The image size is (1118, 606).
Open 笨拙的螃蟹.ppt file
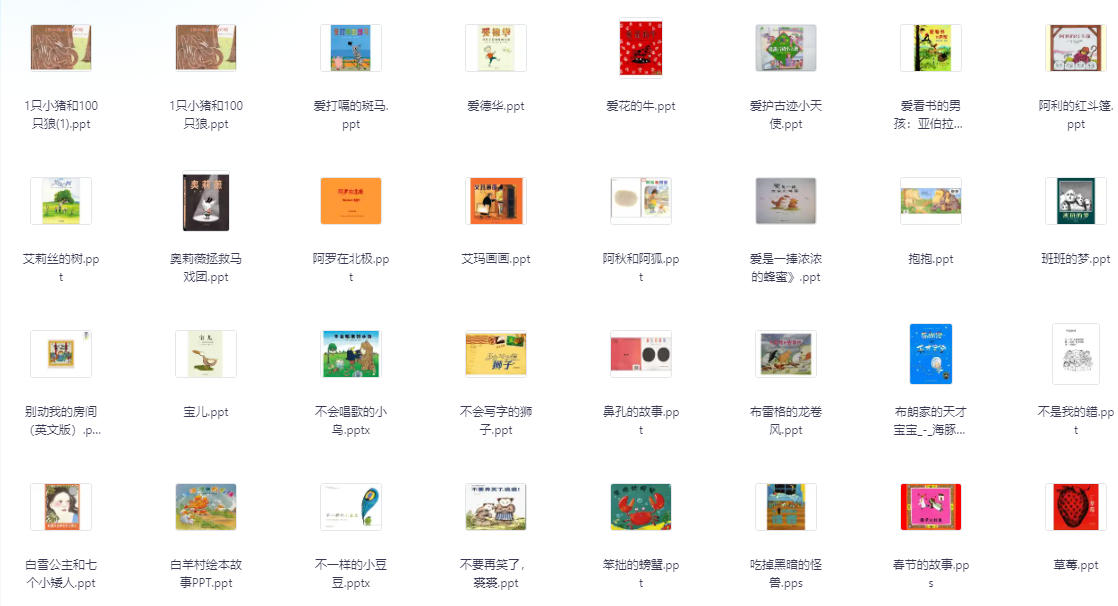[641, 507]
